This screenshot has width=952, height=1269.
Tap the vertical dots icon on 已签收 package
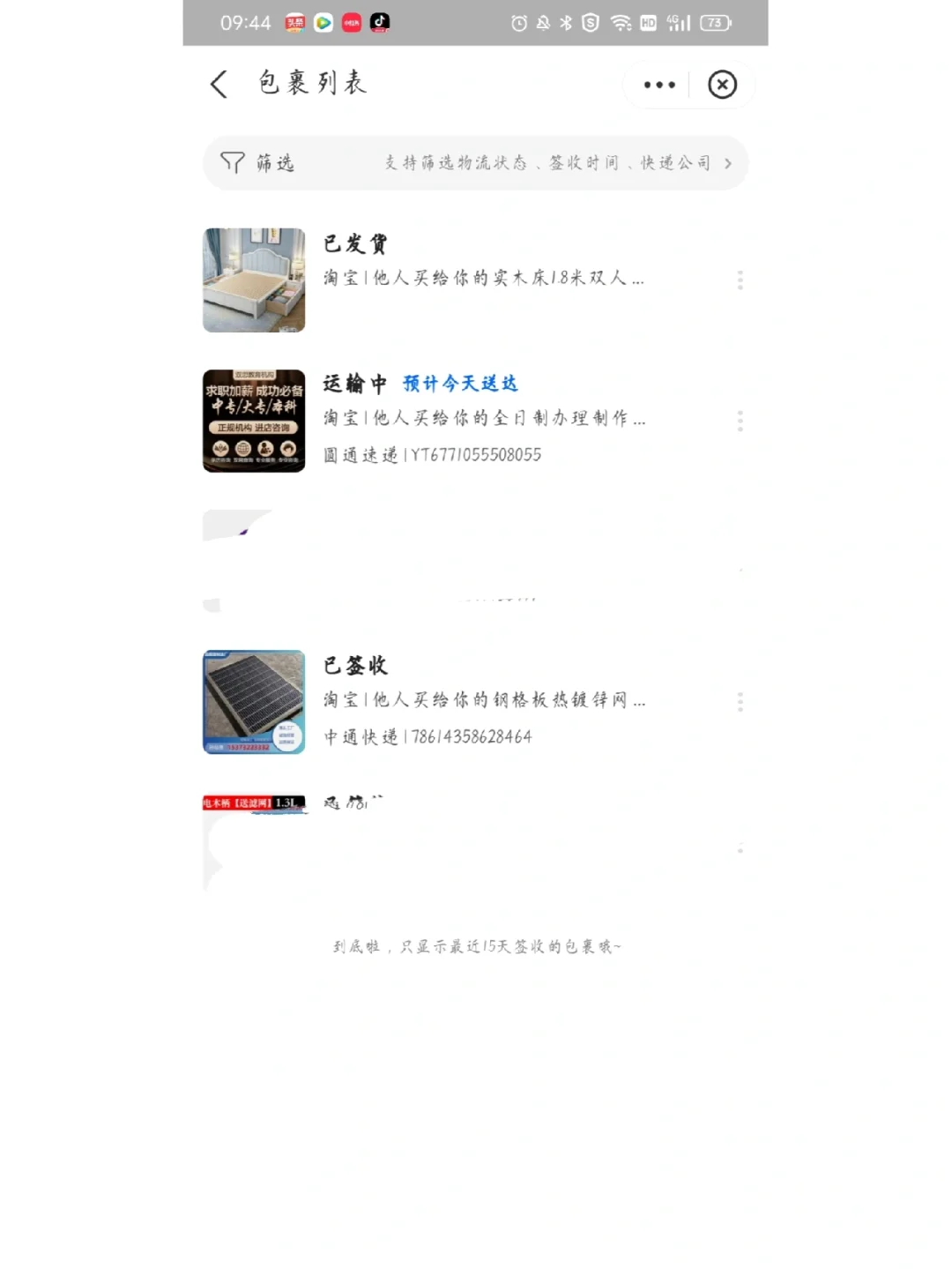(740, 701)
